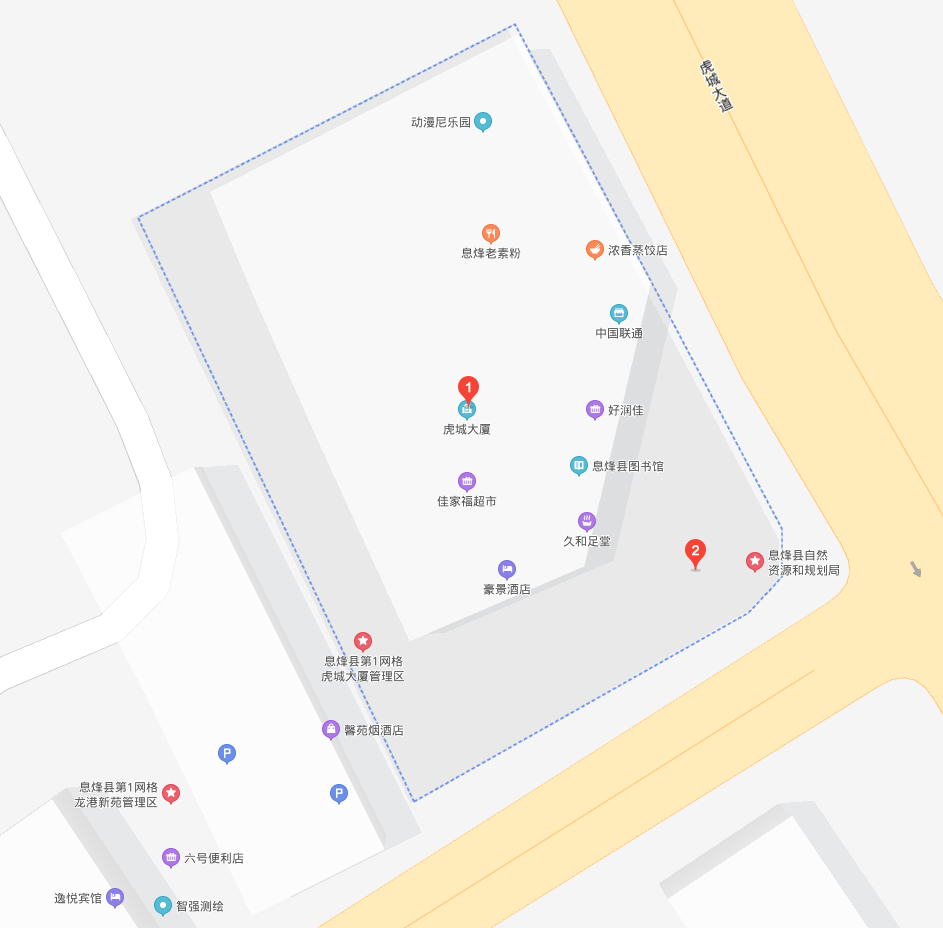The height and width of the screenshot is (928, 943).
Task: Open 逸悦宾馆 hotel marker
Action: [115, 897]
